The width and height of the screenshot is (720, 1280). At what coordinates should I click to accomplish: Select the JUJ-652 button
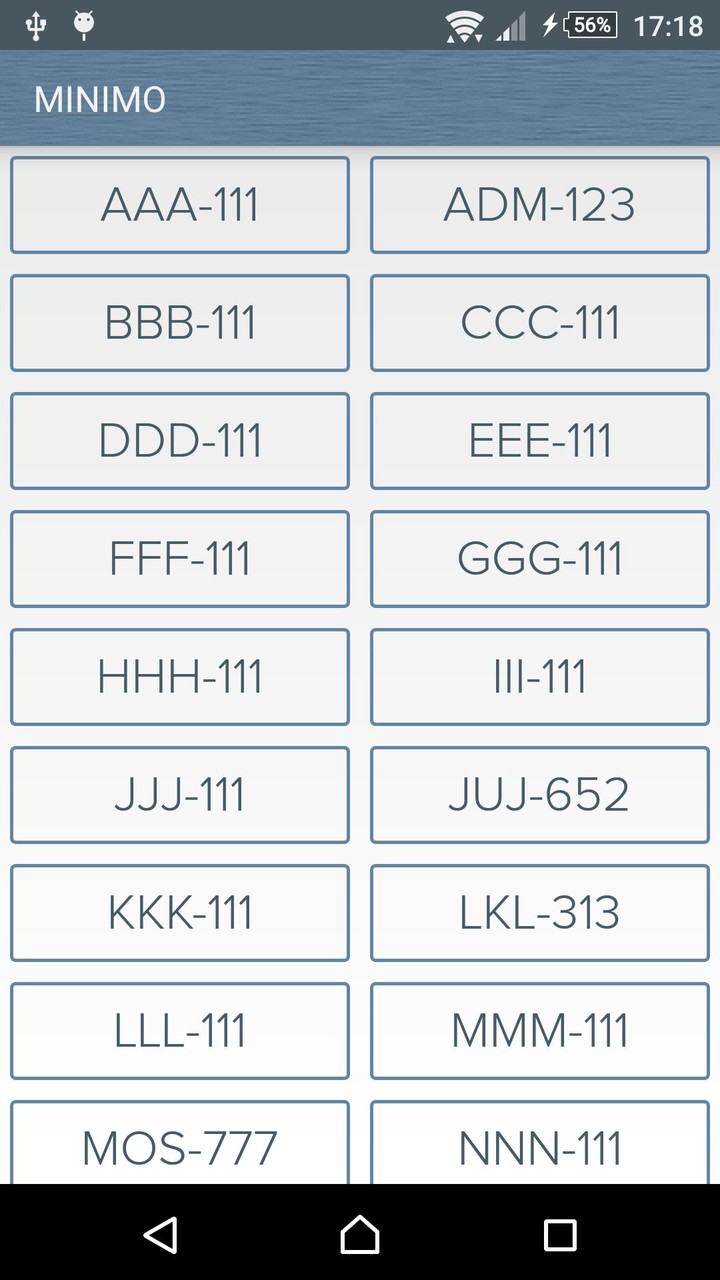(x=540, y=795)
